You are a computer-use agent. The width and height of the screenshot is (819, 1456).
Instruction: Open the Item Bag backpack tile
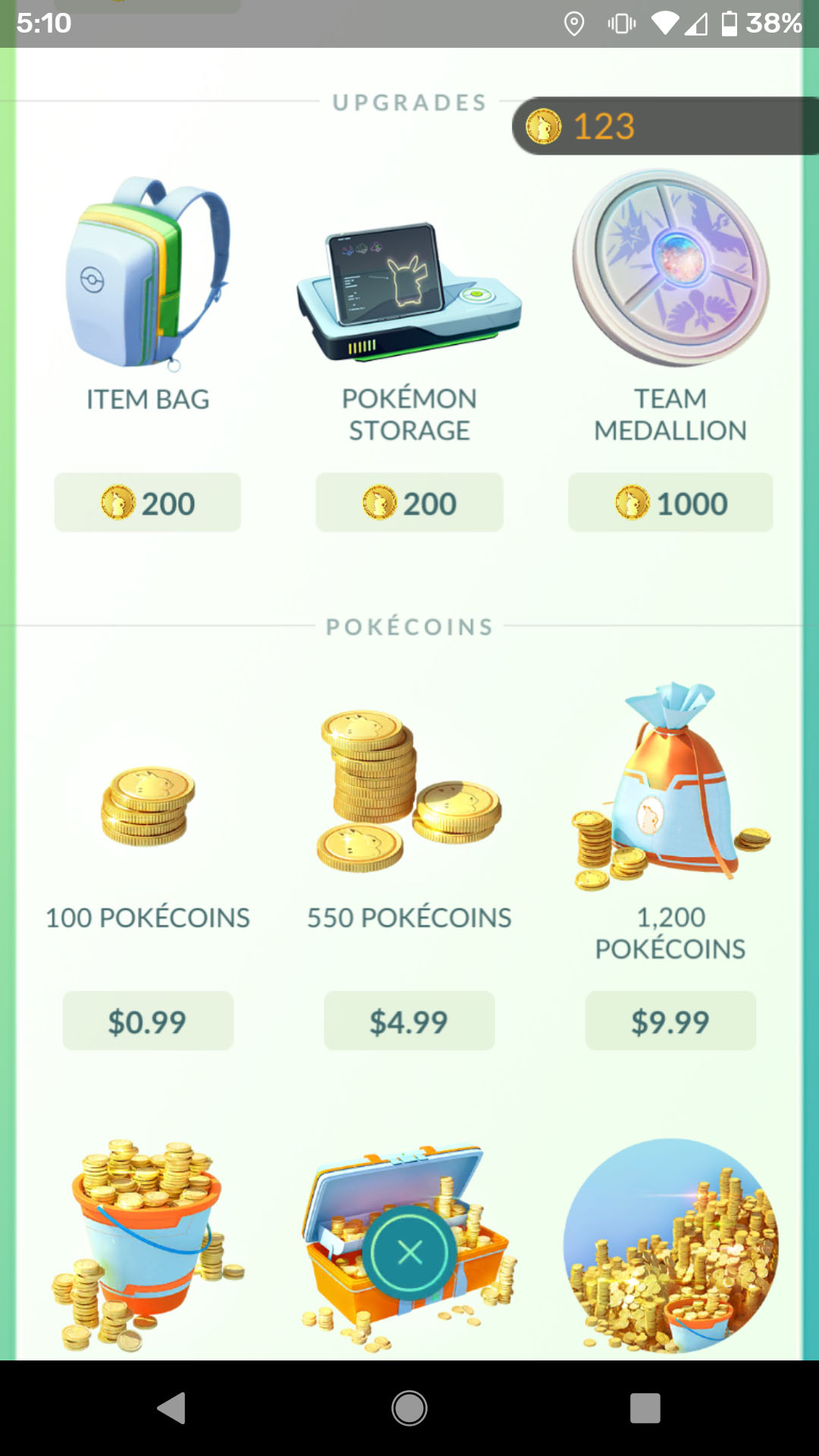tap(148, 273)
